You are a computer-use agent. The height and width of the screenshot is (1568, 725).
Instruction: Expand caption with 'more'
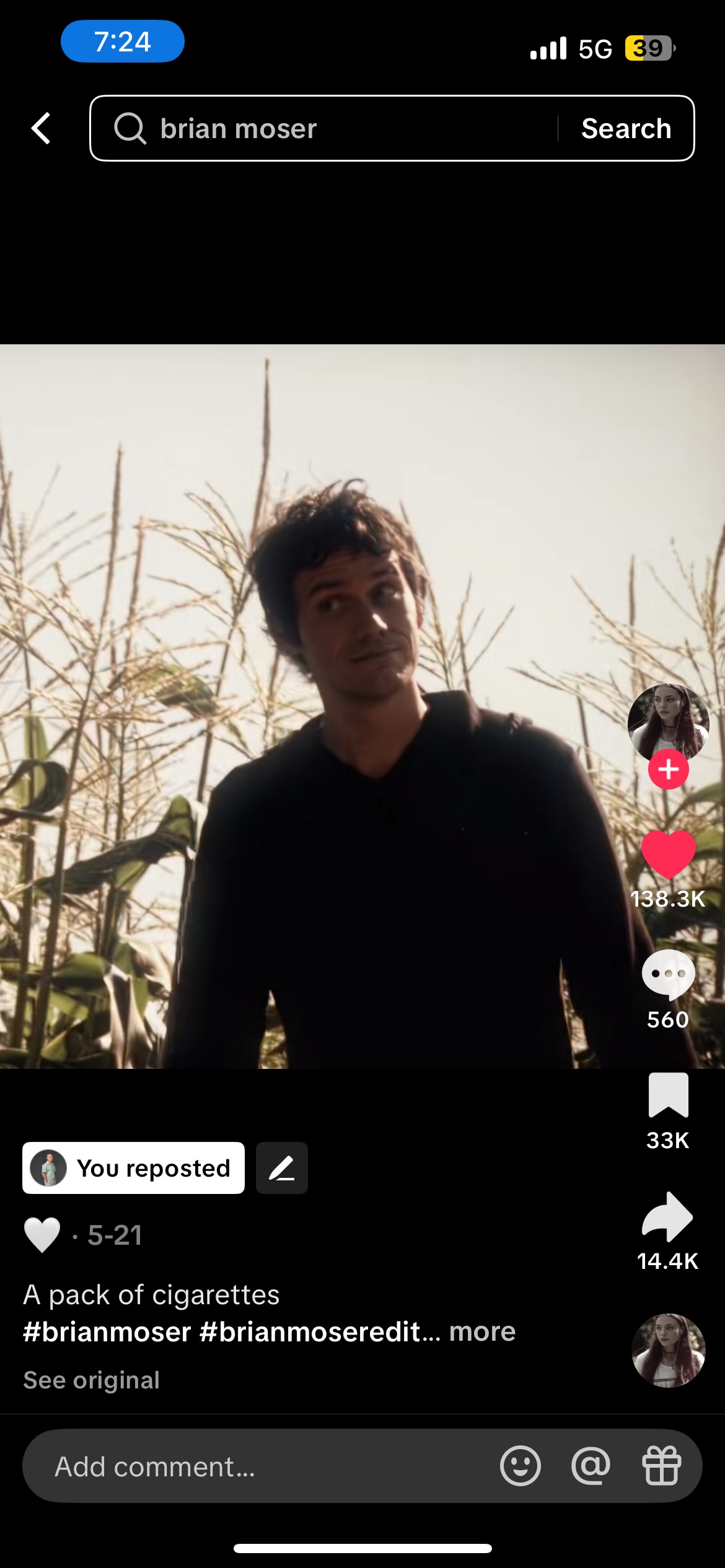click(x=482, y=1331)
